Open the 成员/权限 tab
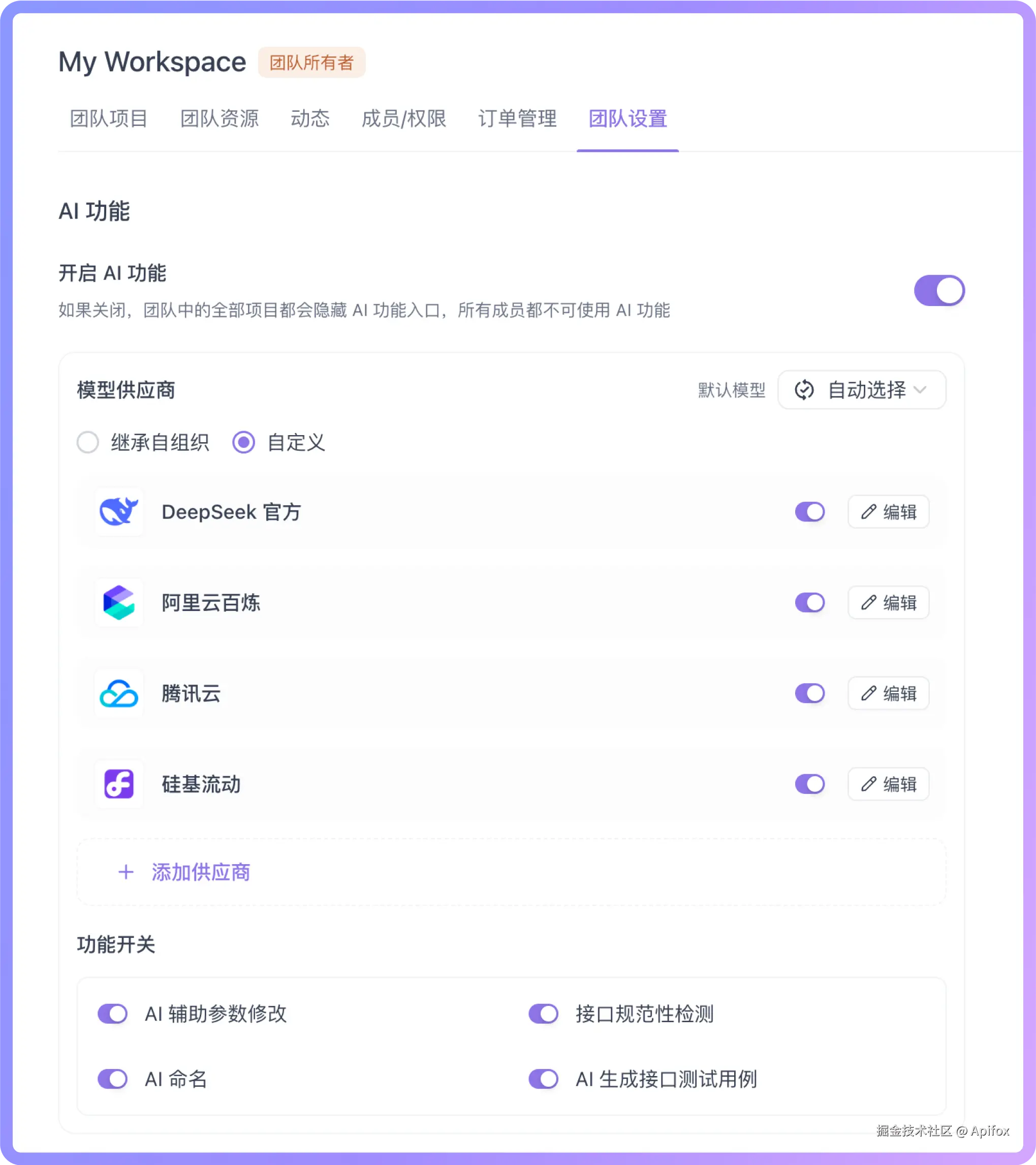Viewport: 1036px width, 1165px height. tap(403, 118)
